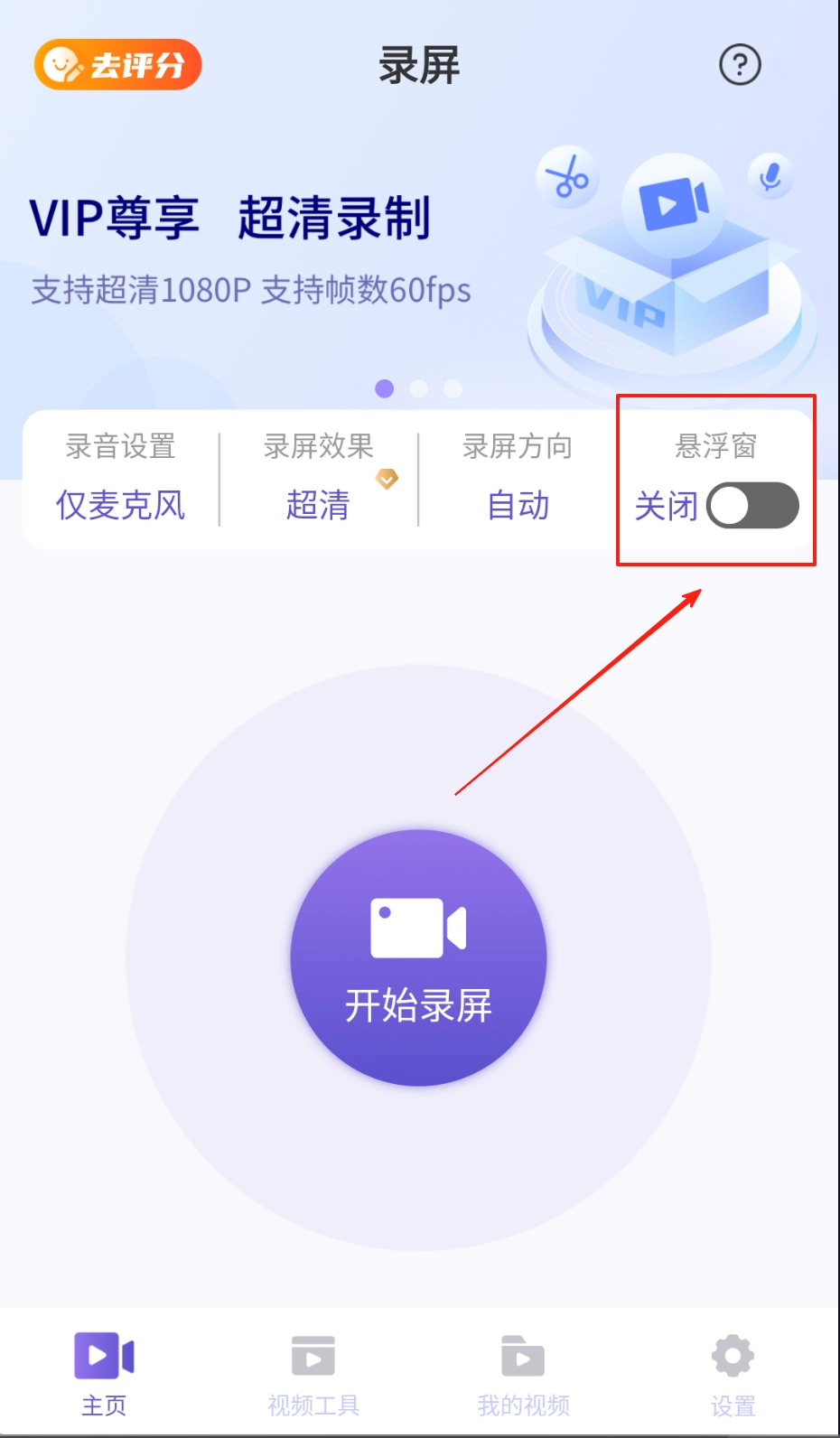Enable the 悬浮窗 floating window switch
The image size is (840, 1438).
pyautogui.click(x=751, y=505)
